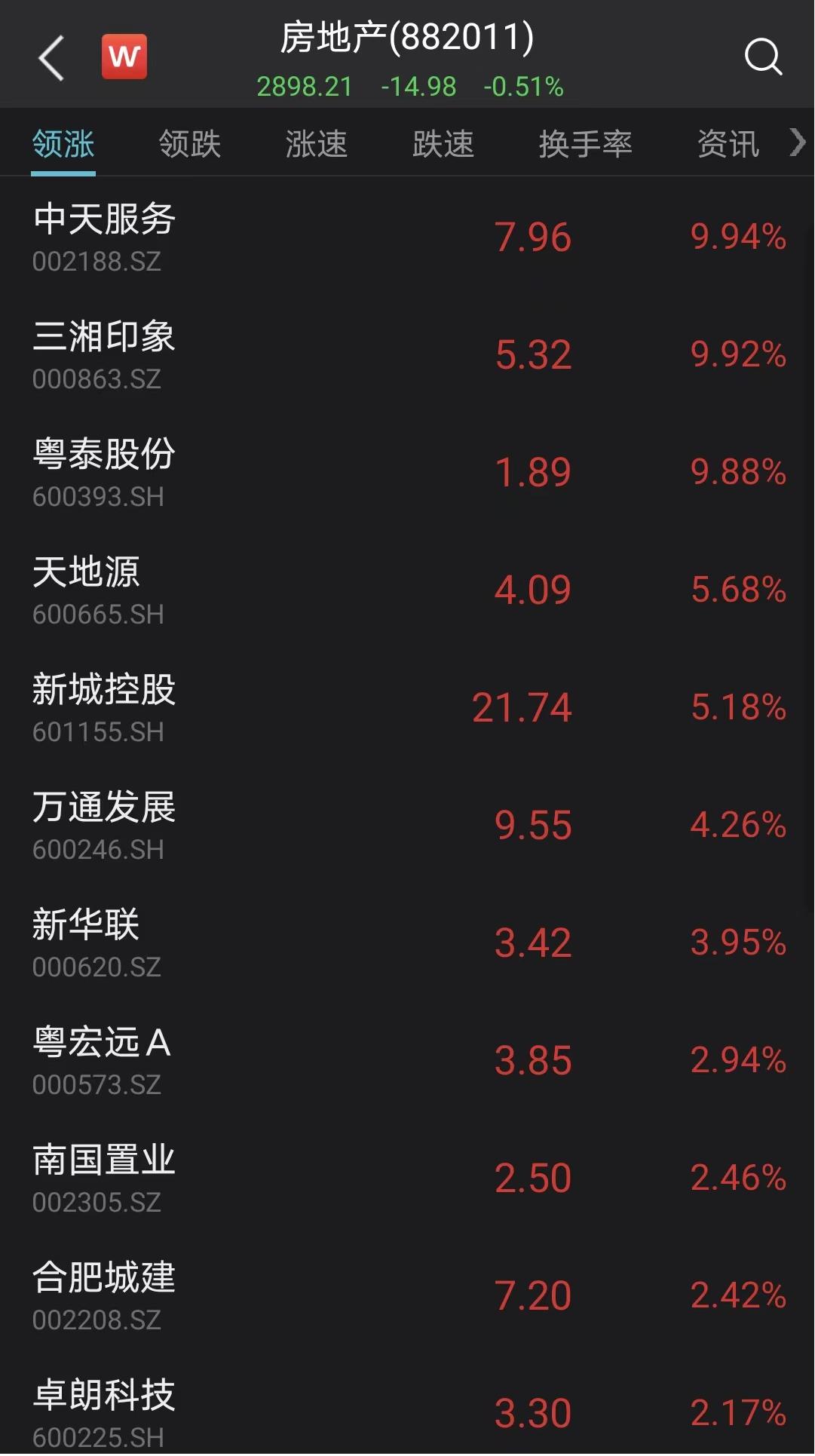The height and width of the screenshot is (1456, 815).
Task: Open stock 万通发展 600246.SH
Action: coord(407,825)
